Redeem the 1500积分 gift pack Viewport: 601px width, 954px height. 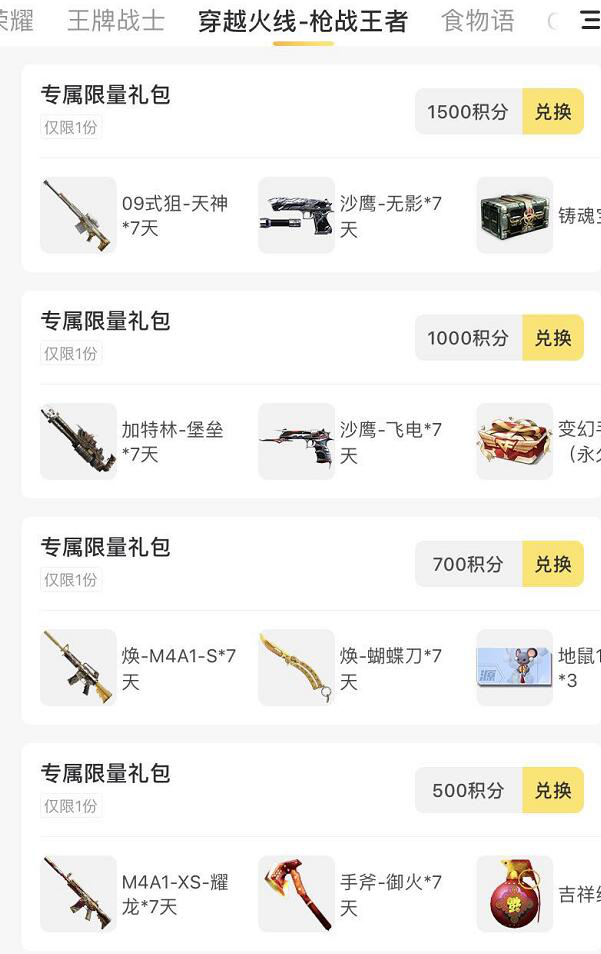pos(553,112)
